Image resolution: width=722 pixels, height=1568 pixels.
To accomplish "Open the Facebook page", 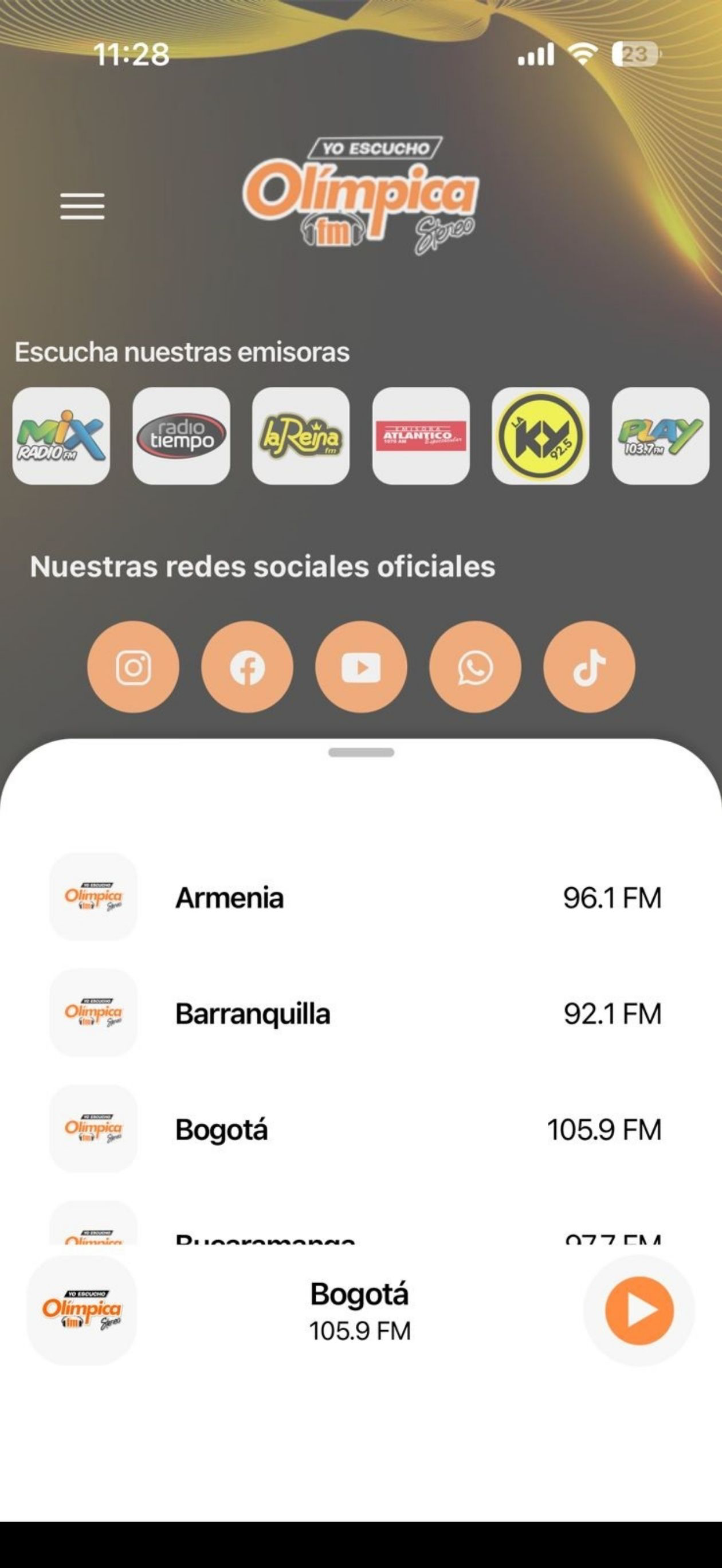I will [247, 667].
